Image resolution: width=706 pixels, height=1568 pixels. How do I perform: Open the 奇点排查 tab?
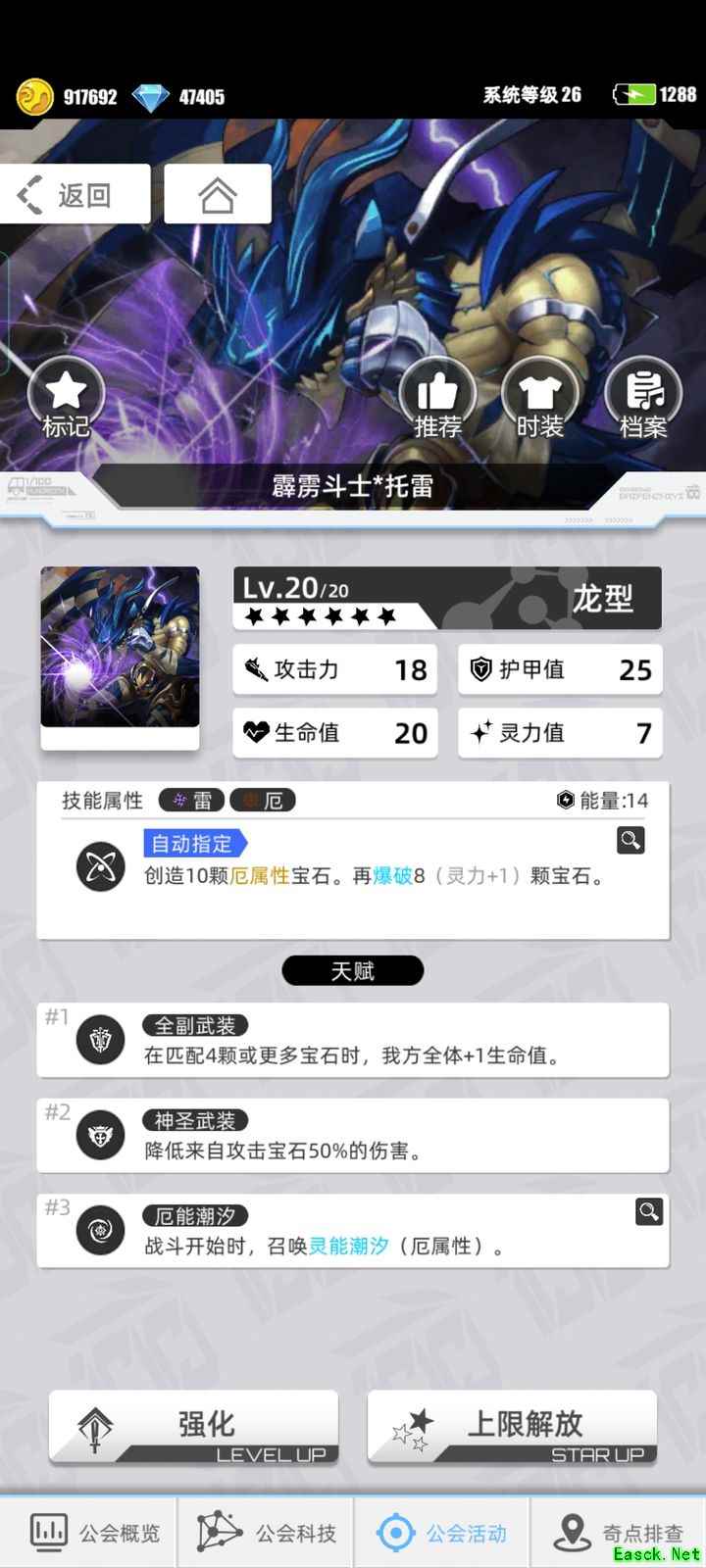tap(618, 1533)
